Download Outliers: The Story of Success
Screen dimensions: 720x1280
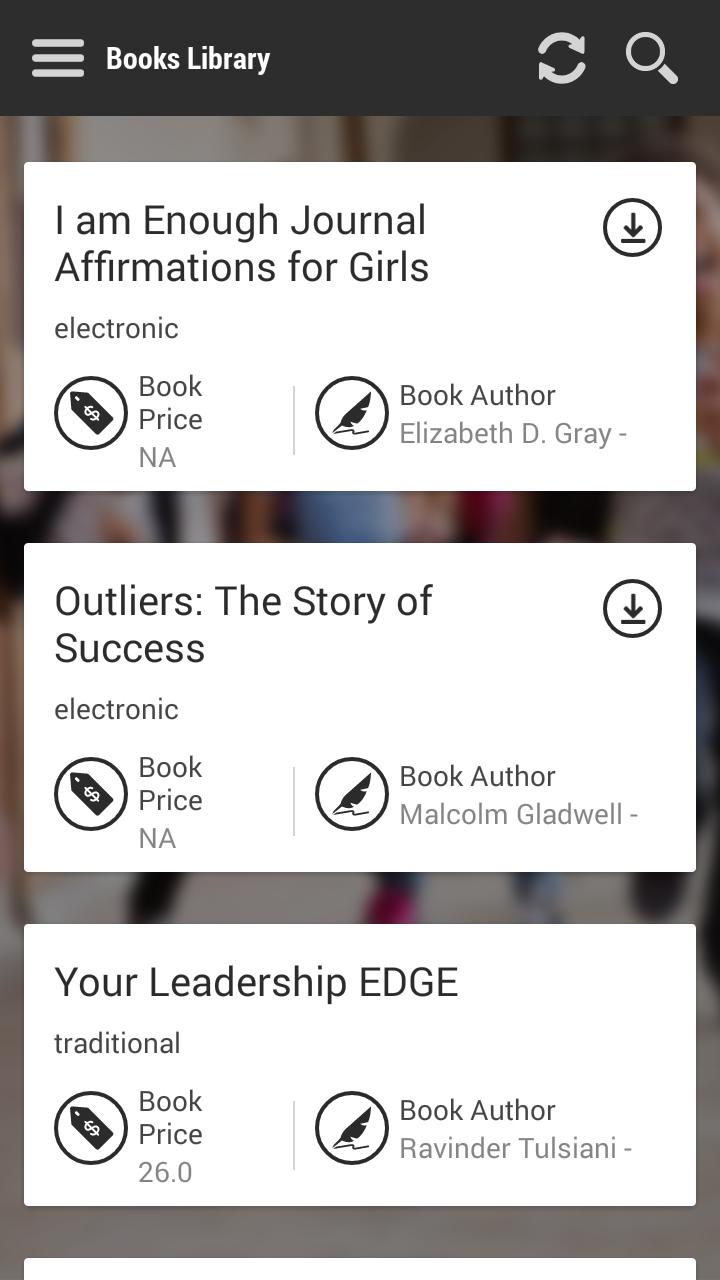coord(632,608)
